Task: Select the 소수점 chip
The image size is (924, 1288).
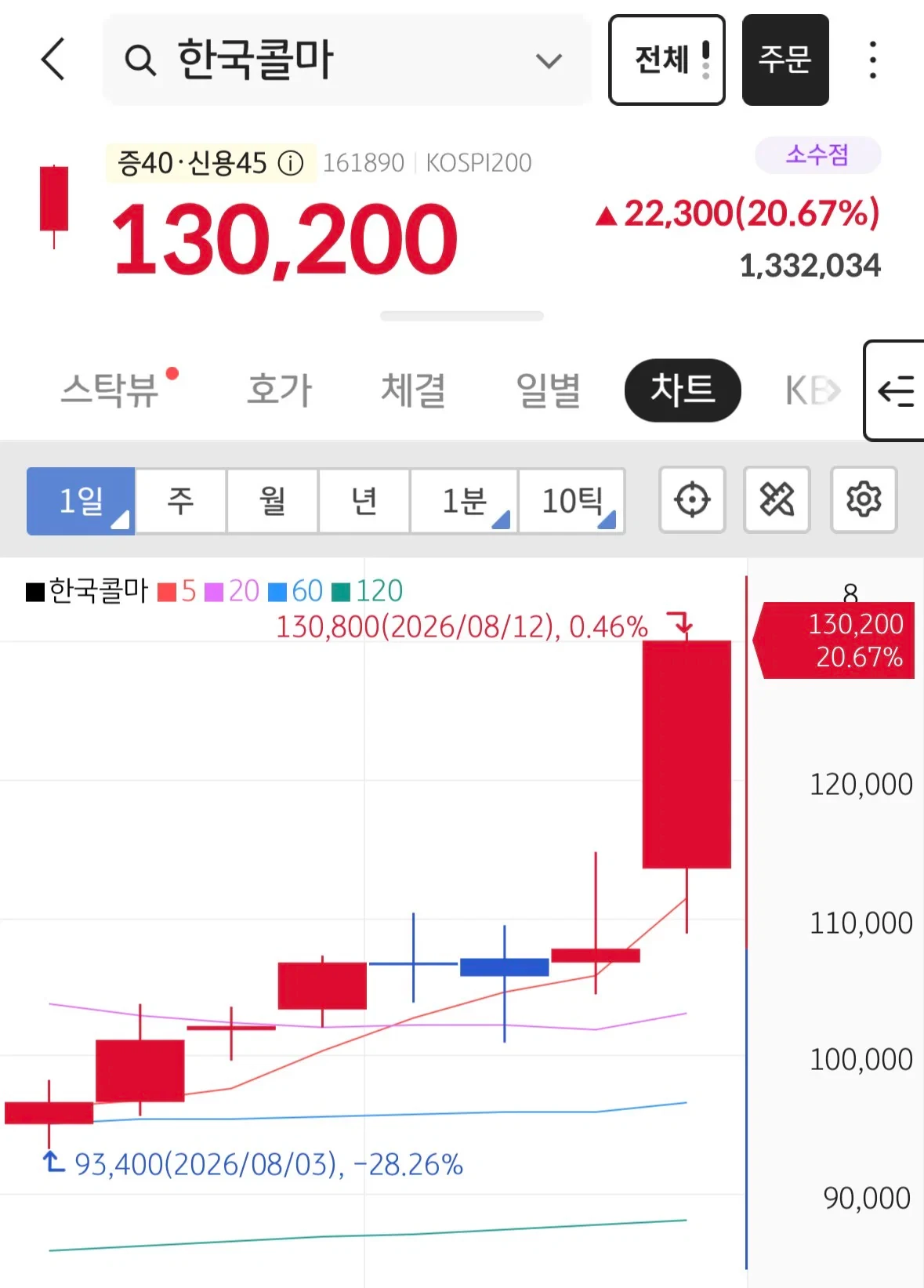Action: 817,154
